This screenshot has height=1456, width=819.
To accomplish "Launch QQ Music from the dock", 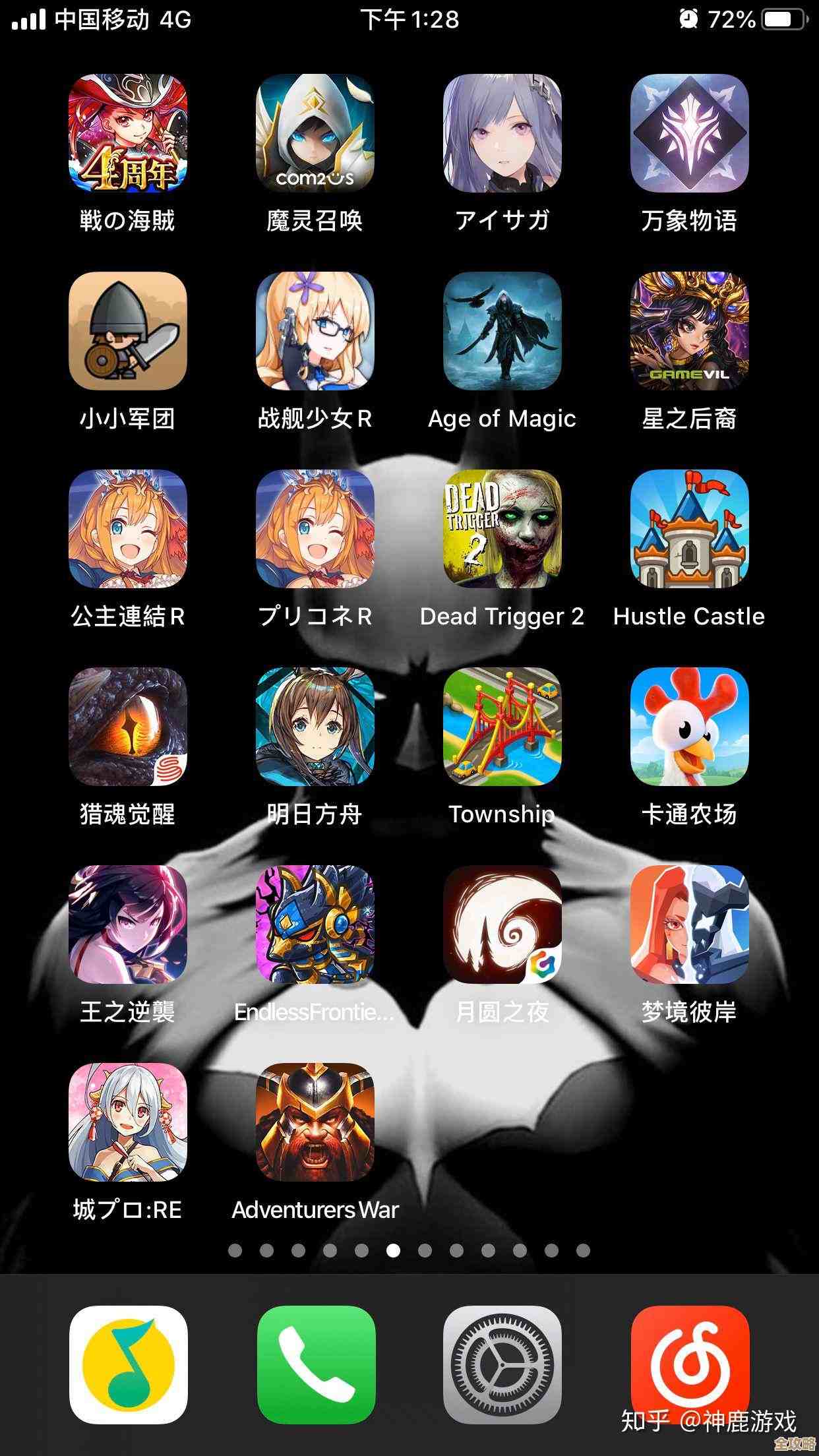I will [129, 1365].
